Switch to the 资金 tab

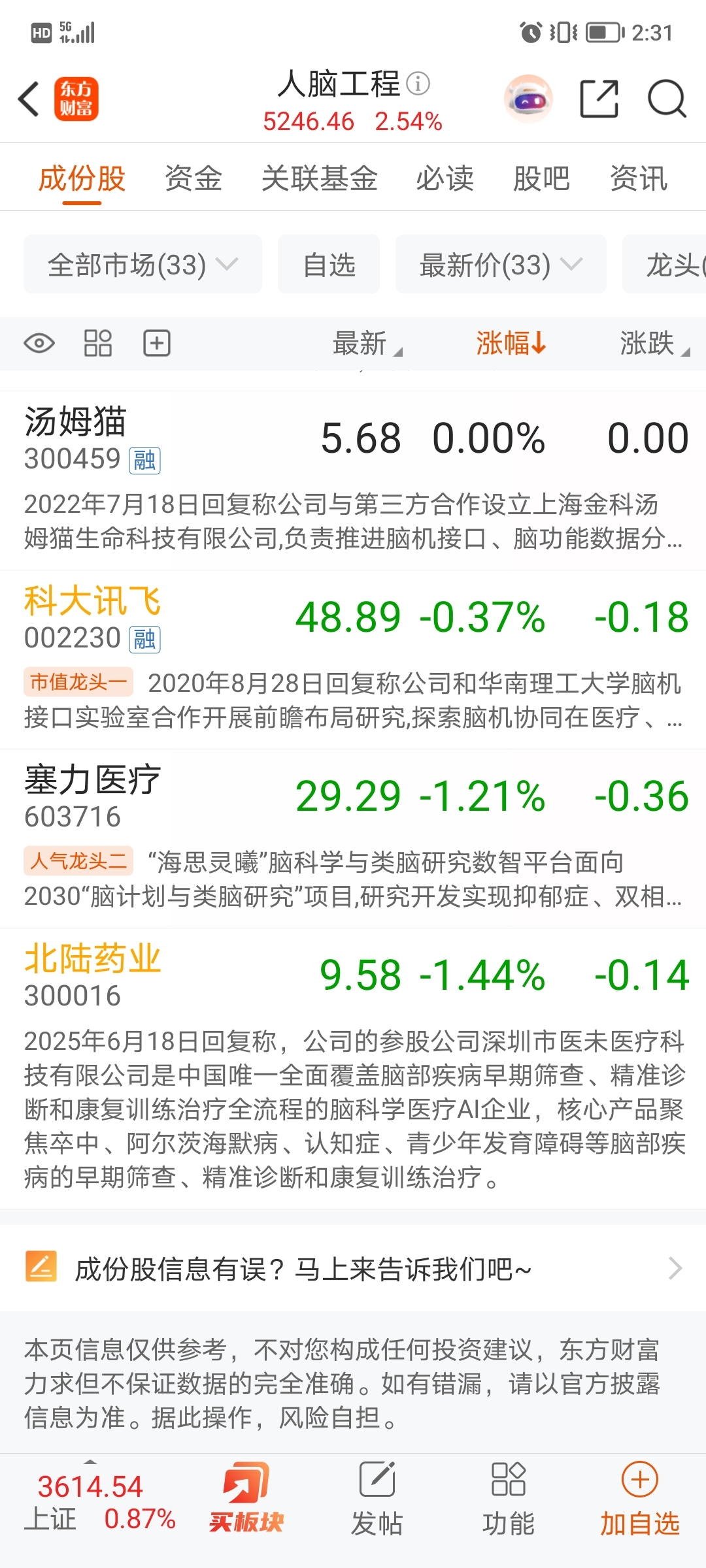(x=193, y=178)
